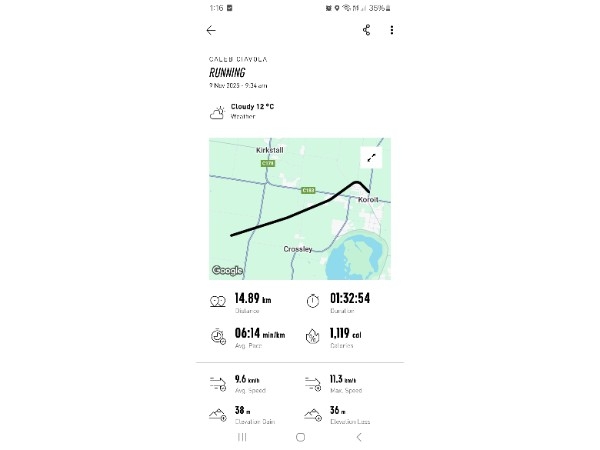Screen dimensions: 600x450
Task: Expand the route map to fullscreen
Action: [x=372, y=158]
